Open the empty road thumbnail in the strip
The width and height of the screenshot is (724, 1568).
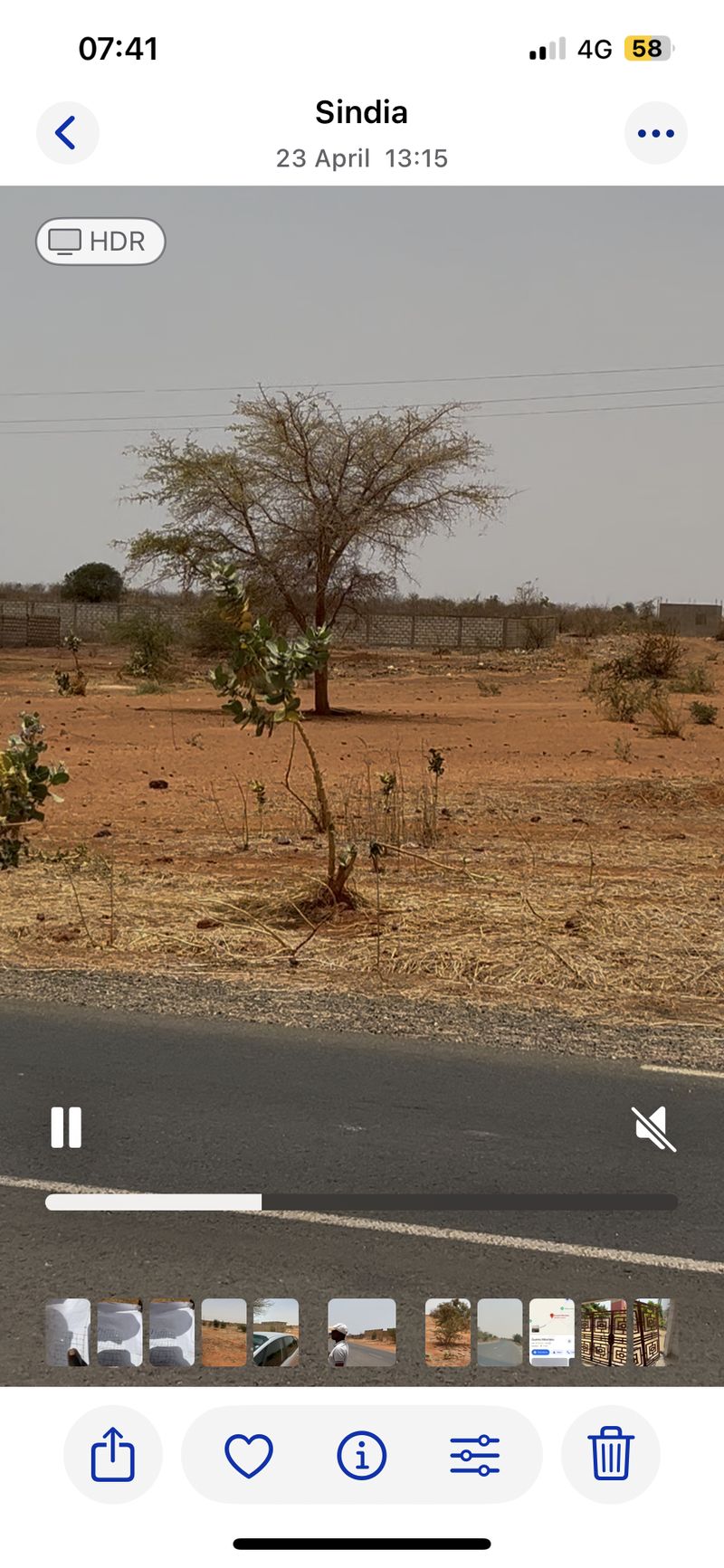coord(500,1333)
